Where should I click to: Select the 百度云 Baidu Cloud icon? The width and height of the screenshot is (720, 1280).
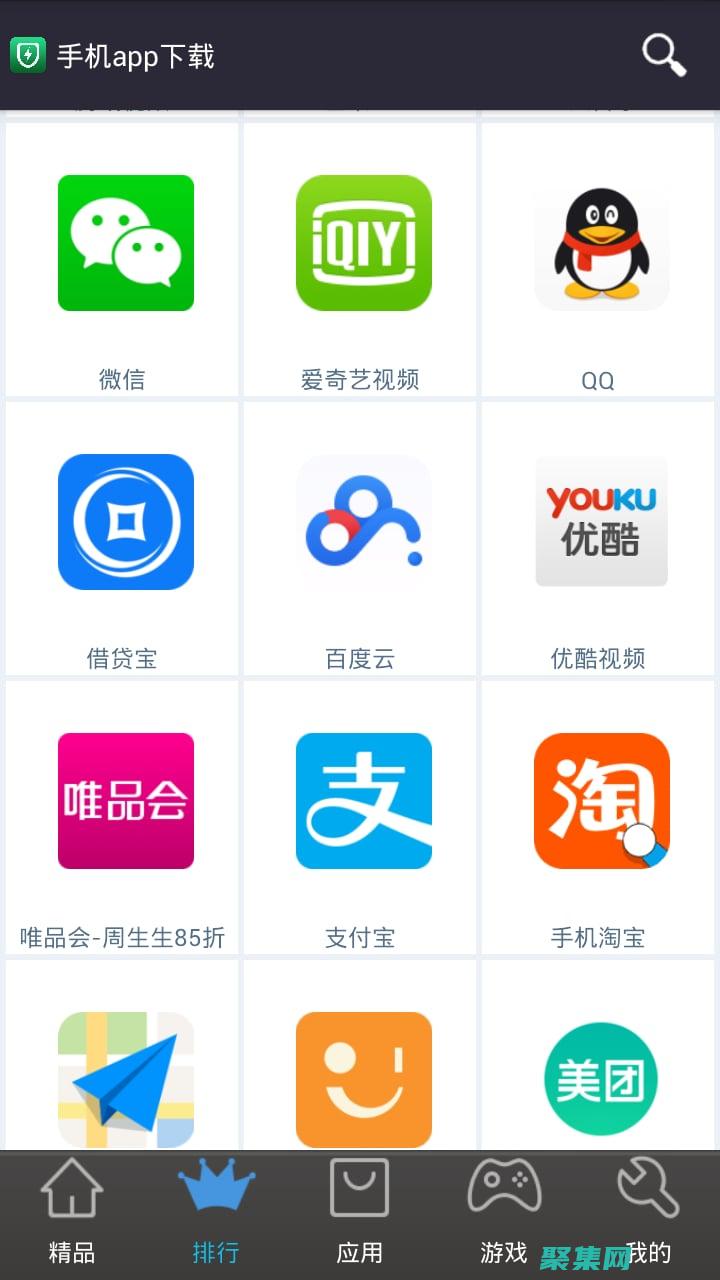coord(363,522)
